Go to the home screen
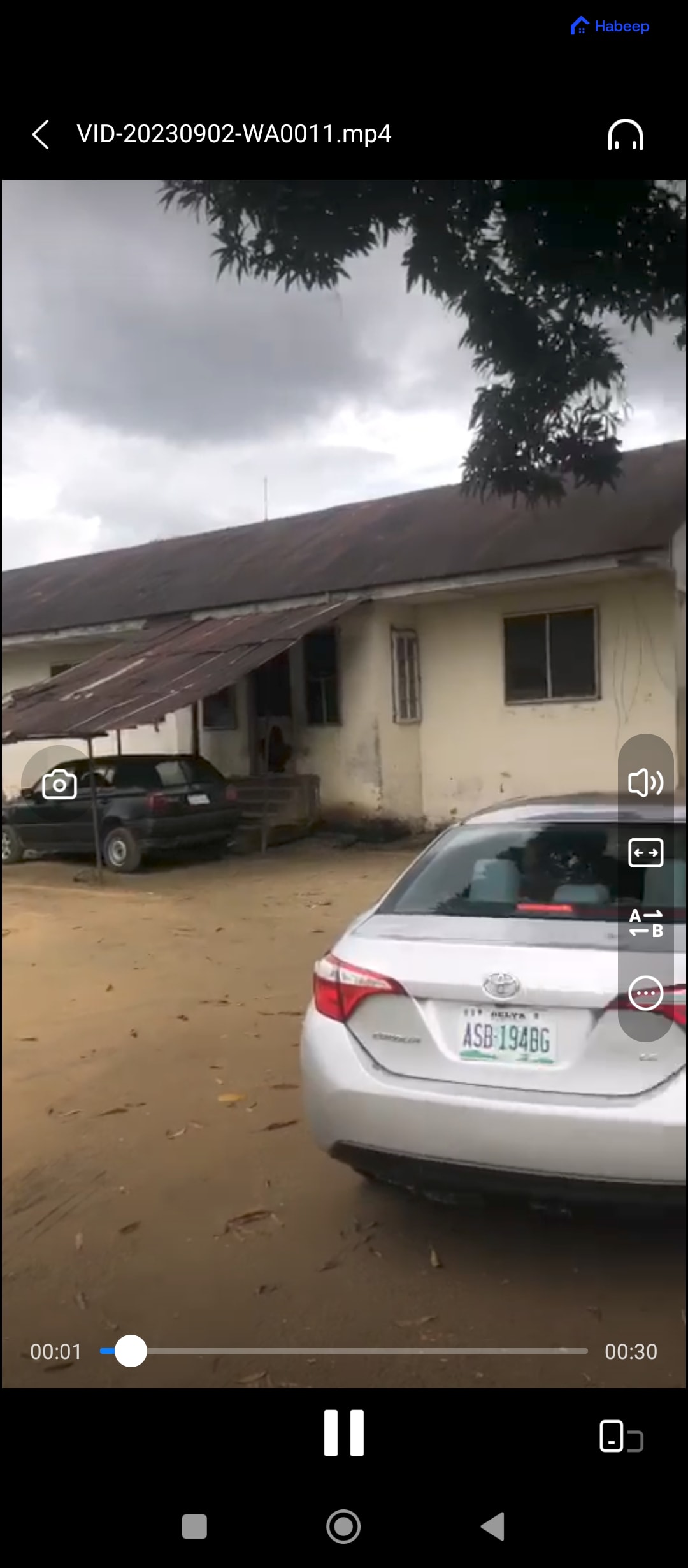This screenshot has height=1568, width=688. coord(343,1527)
